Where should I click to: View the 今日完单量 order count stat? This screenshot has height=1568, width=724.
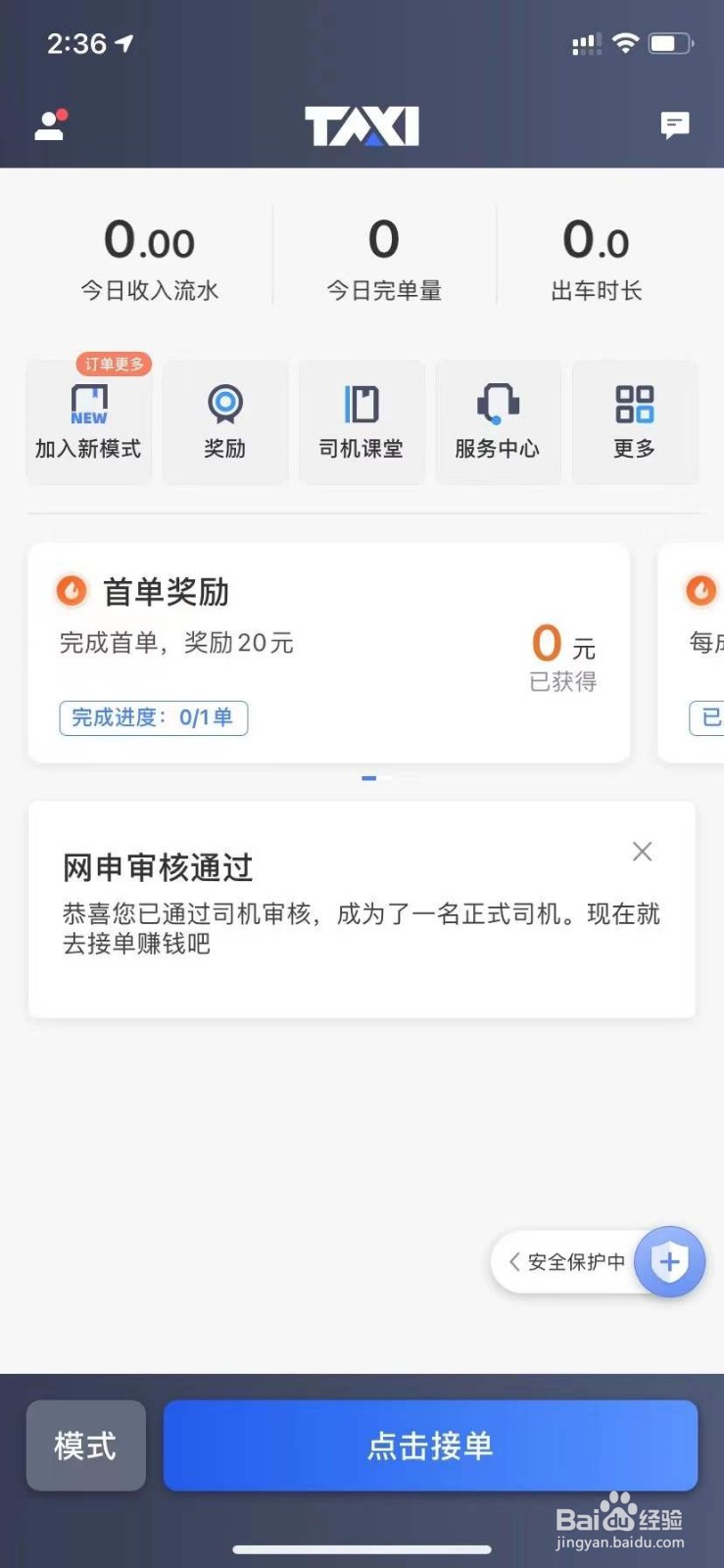coord(383,257)
